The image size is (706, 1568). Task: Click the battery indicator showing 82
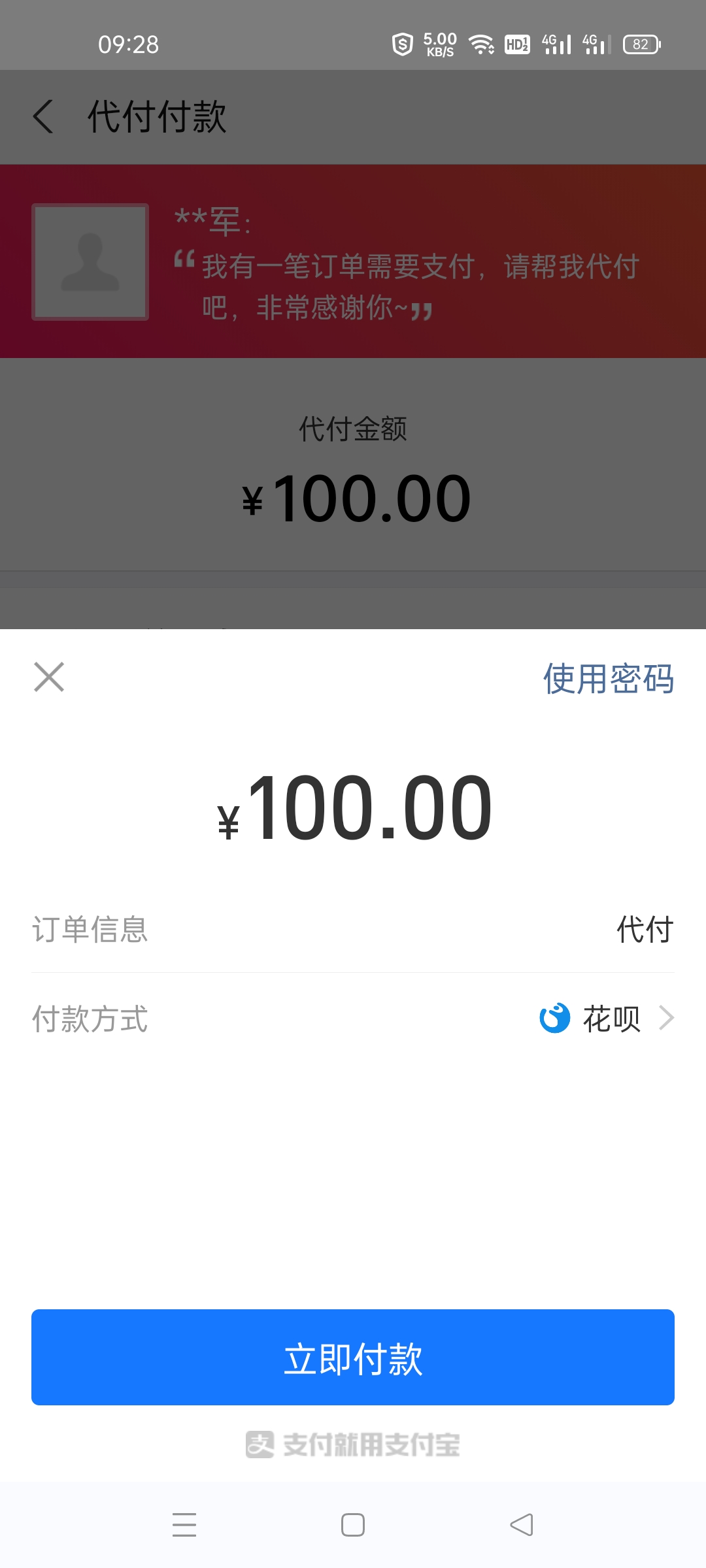point(641,44)
